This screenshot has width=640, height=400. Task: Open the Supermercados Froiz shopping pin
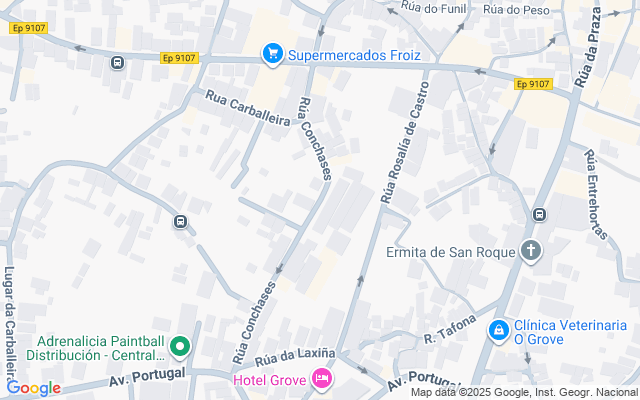coord(273,54)
